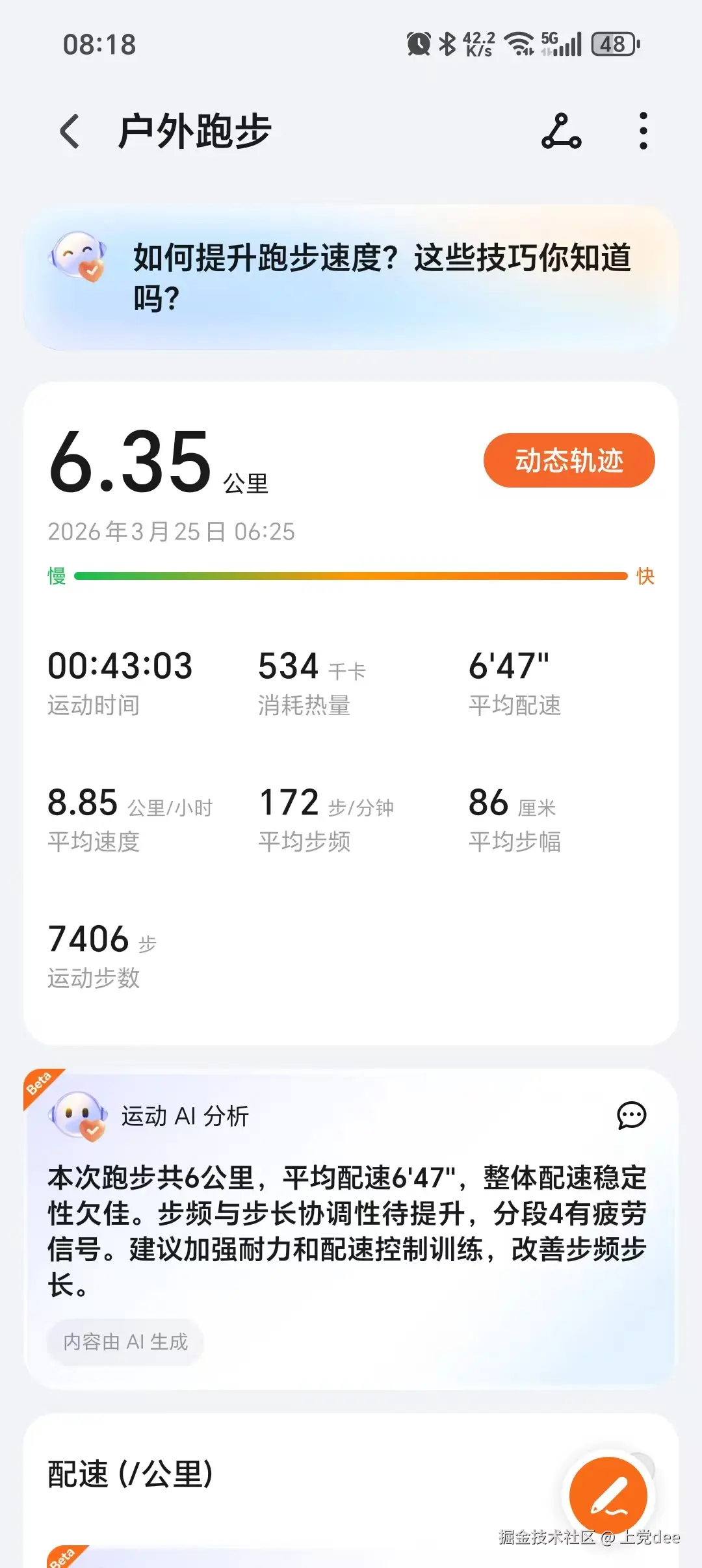
Task: Tap the 慢-快 pace gradient bar
Action: pyautogui.click(x=351, y=575)
